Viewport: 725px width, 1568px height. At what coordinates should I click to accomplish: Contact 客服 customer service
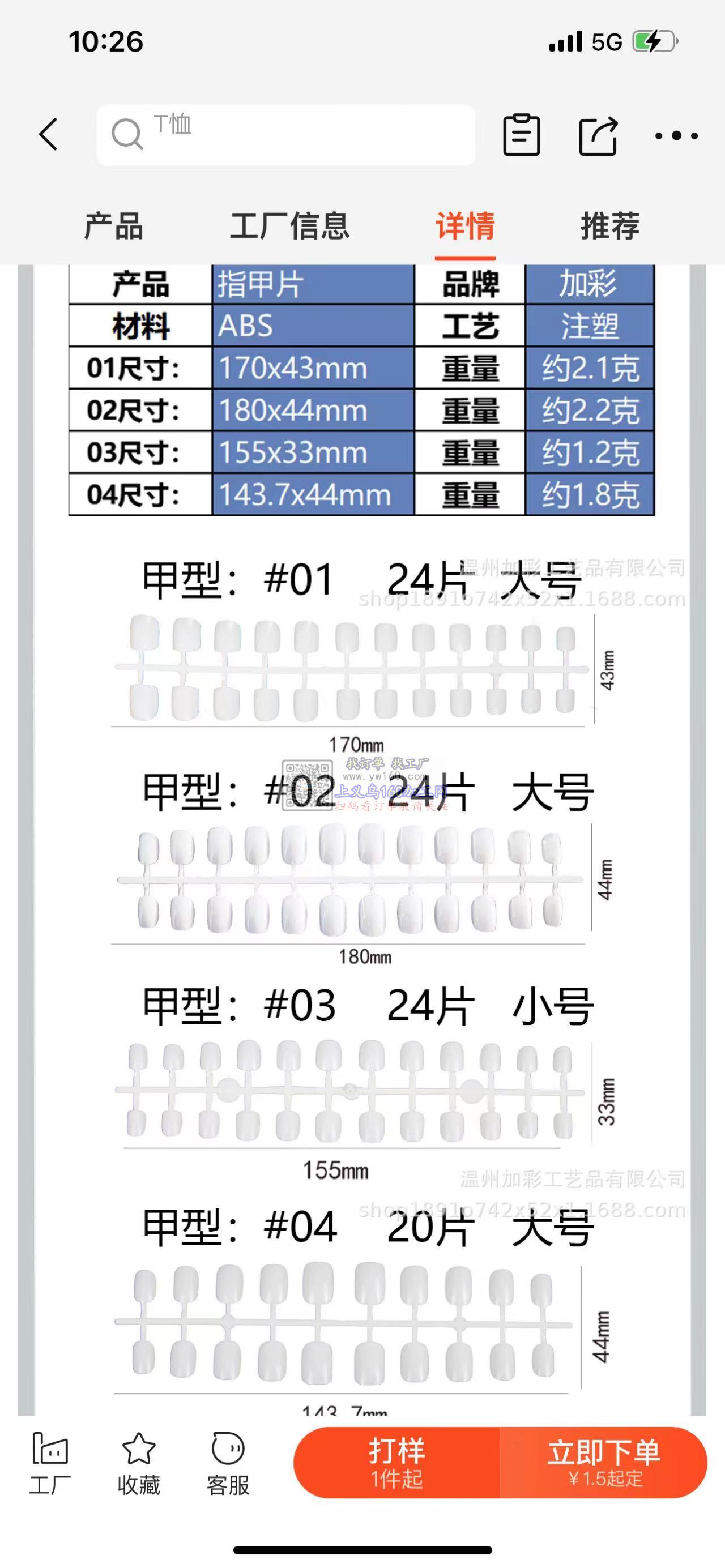click(x=228, y=1463)
